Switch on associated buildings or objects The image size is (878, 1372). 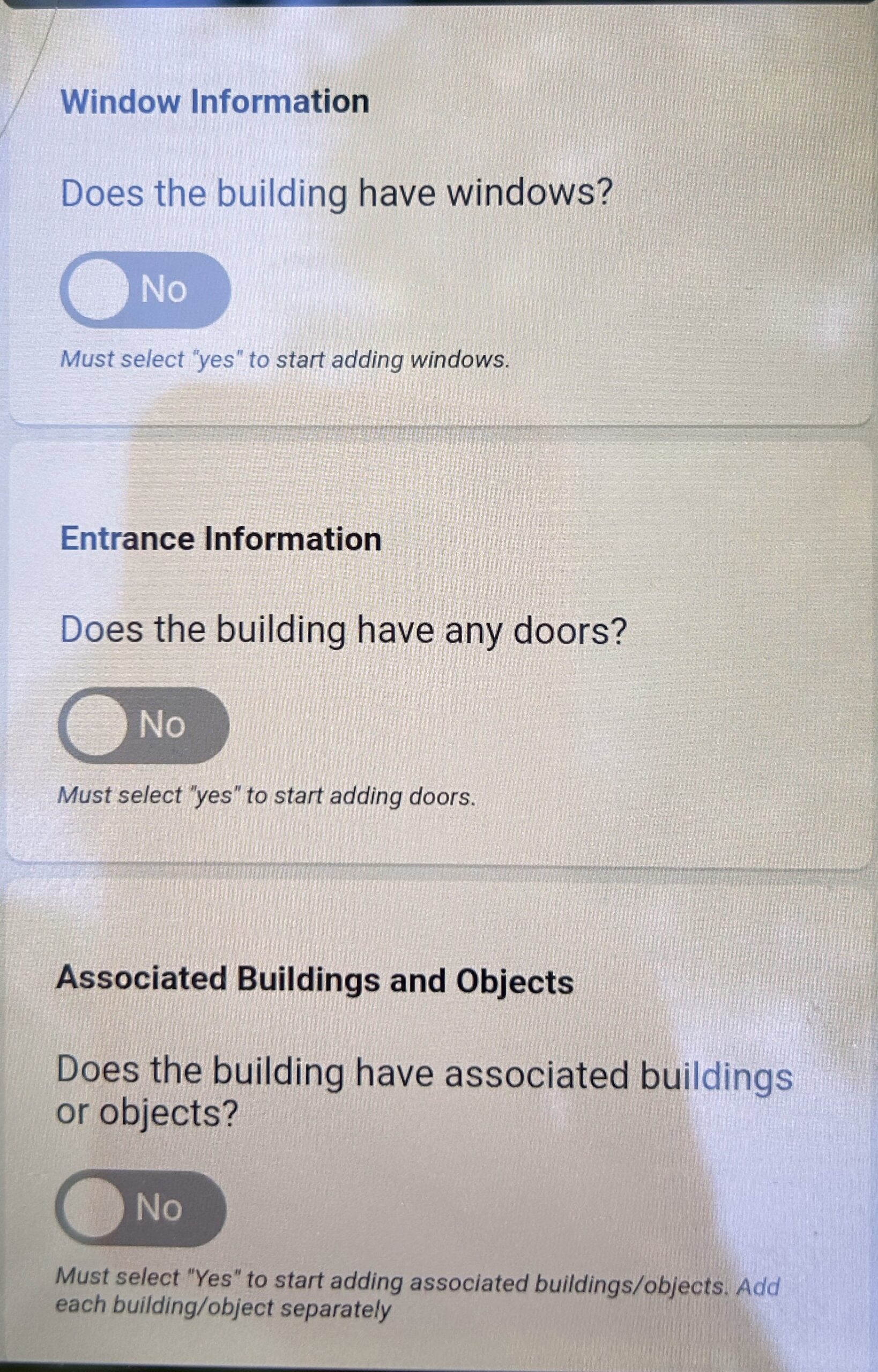point(140,1208)
